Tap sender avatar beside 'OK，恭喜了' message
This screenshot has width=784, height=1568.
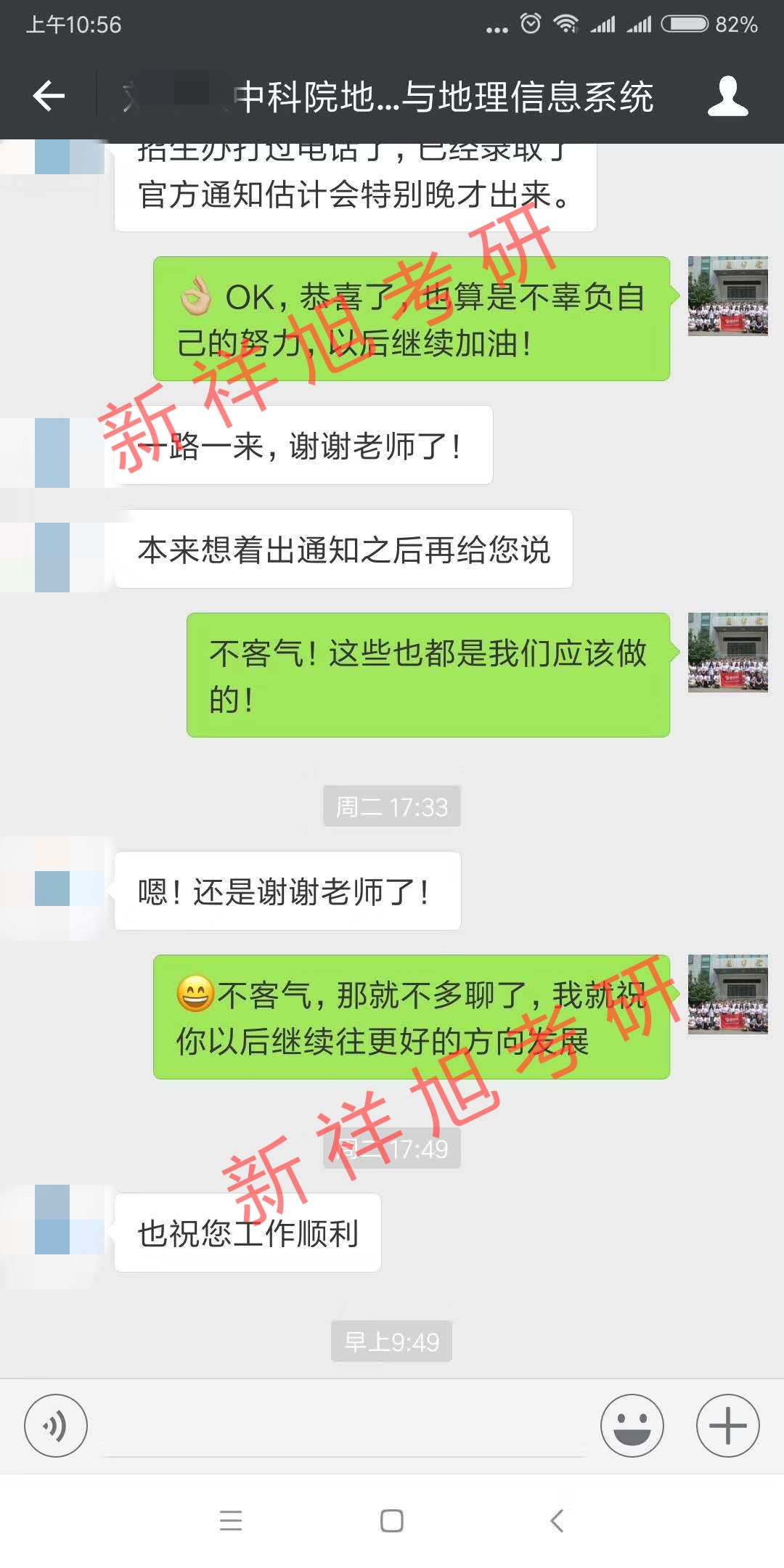(727, 295)
